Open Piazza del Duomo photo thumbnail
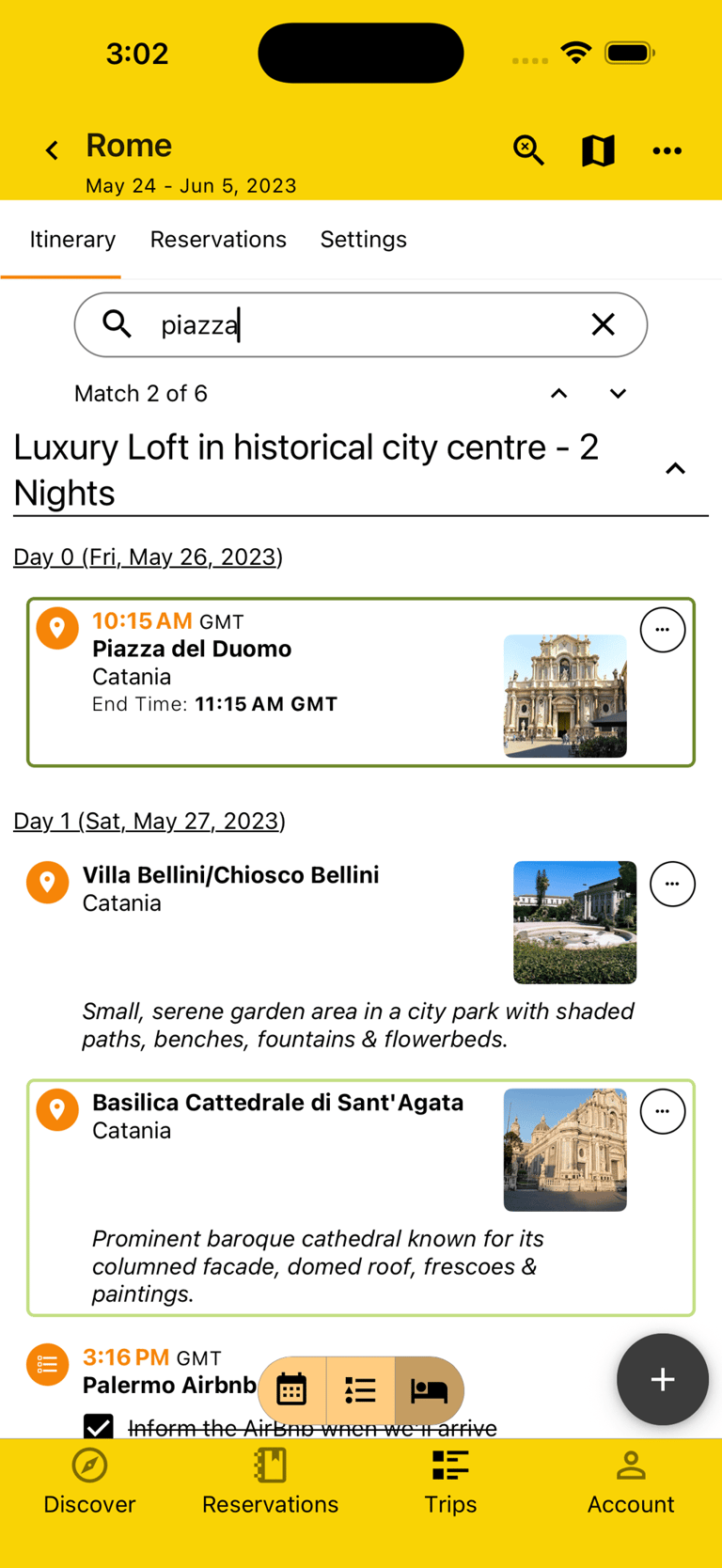 (x=565, y=696)
